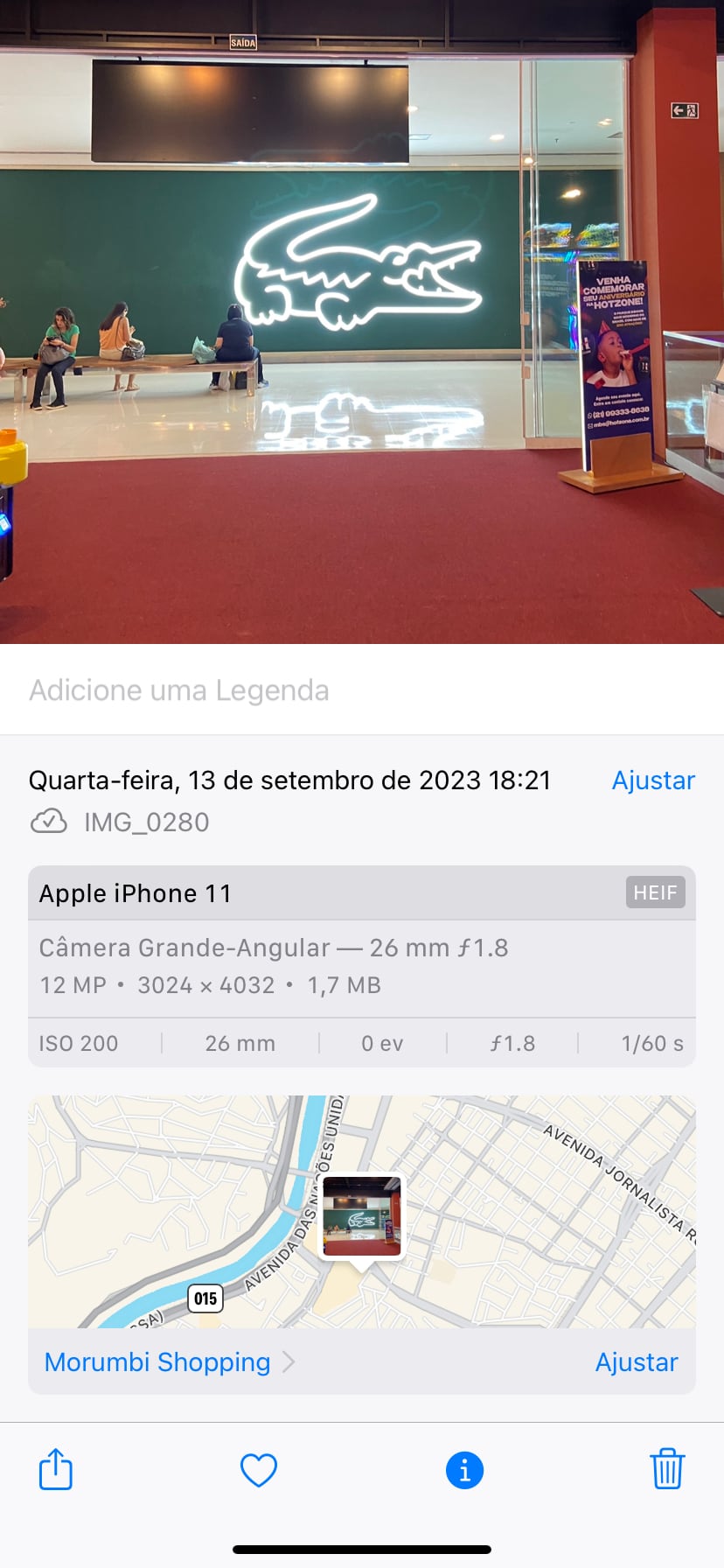Share this photo
This screenshot has width=724, height=1568.
coord(56,1470)
